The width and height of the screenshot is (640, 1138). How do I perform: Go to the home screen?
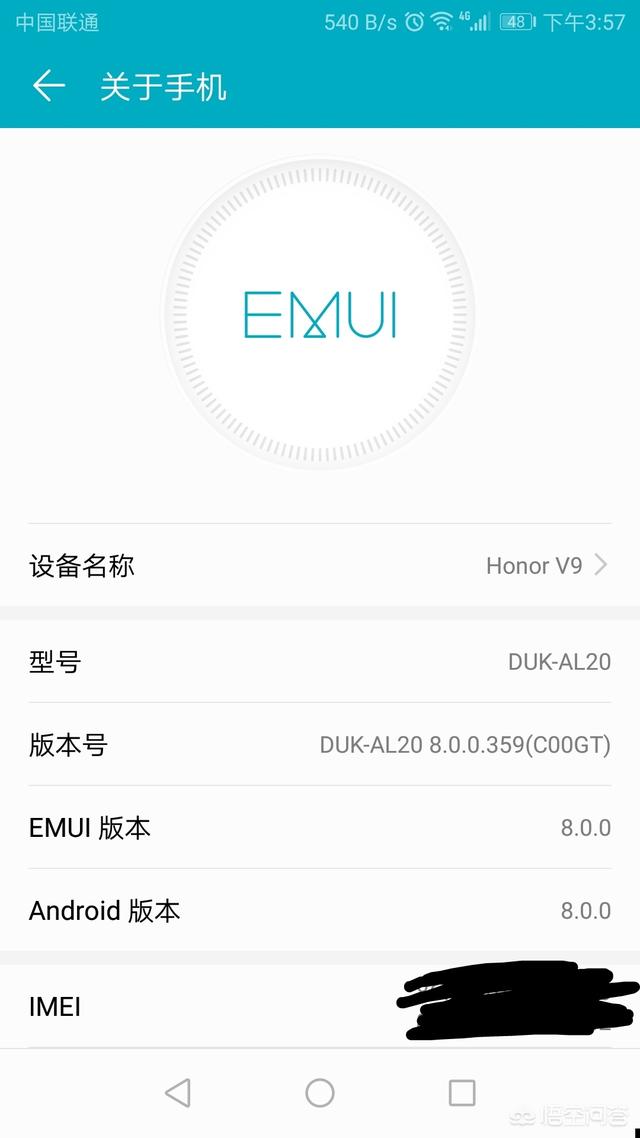(x=320, y=1092)
